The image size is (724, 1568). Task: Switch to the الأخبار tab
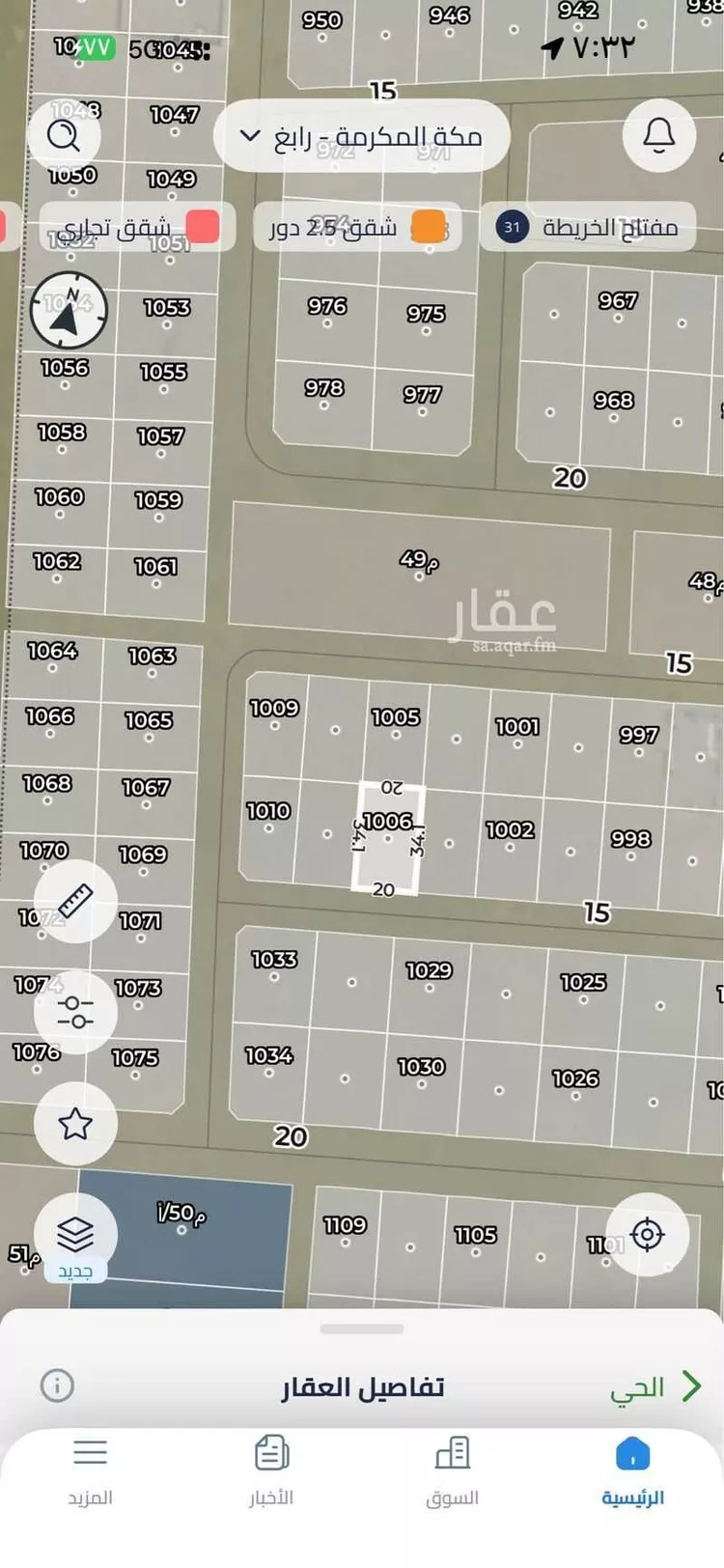pos(271,1471)
